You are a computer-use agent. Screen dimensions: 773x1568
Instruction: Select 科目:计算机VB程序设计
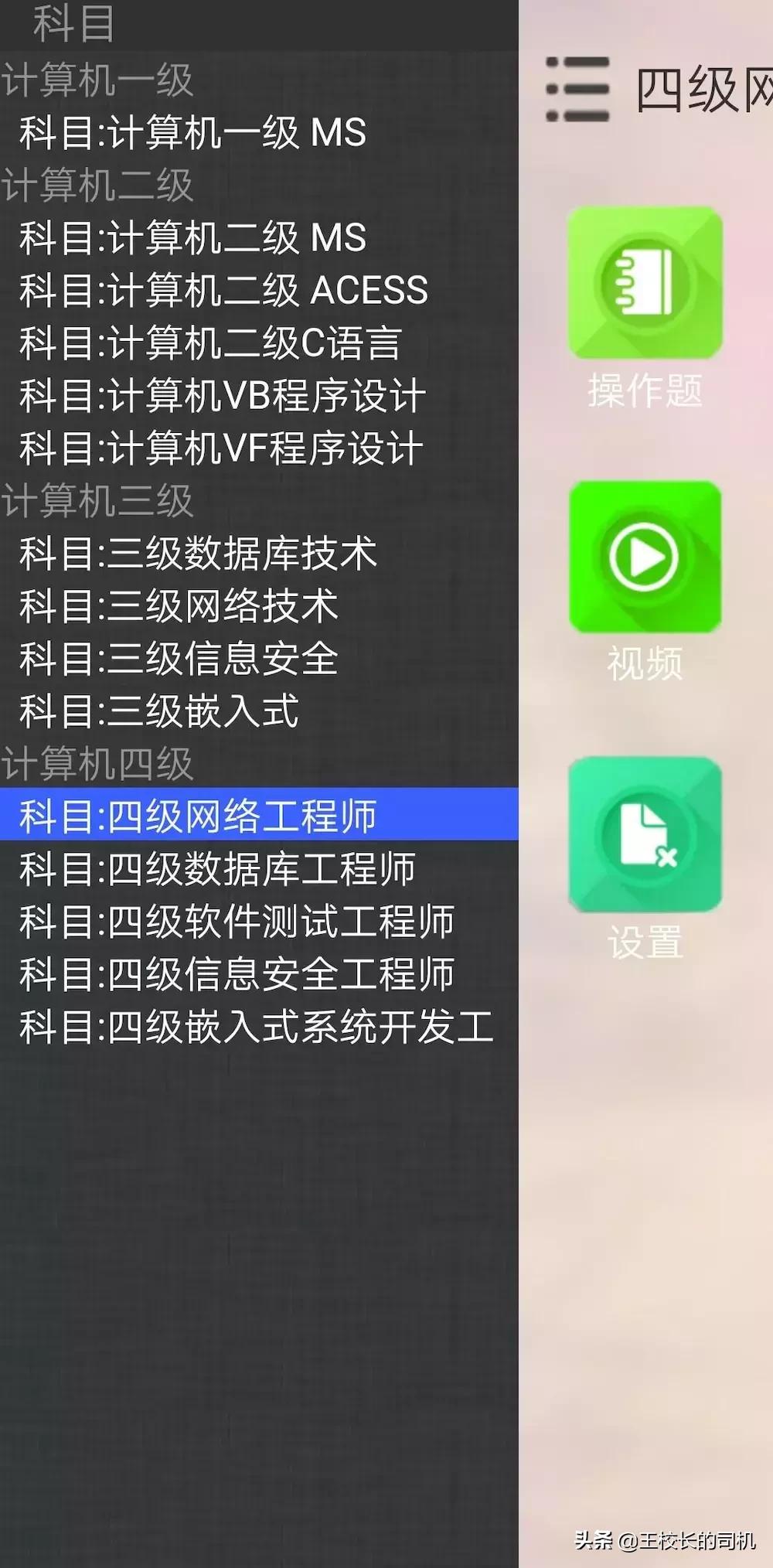[x=220, y=394]
